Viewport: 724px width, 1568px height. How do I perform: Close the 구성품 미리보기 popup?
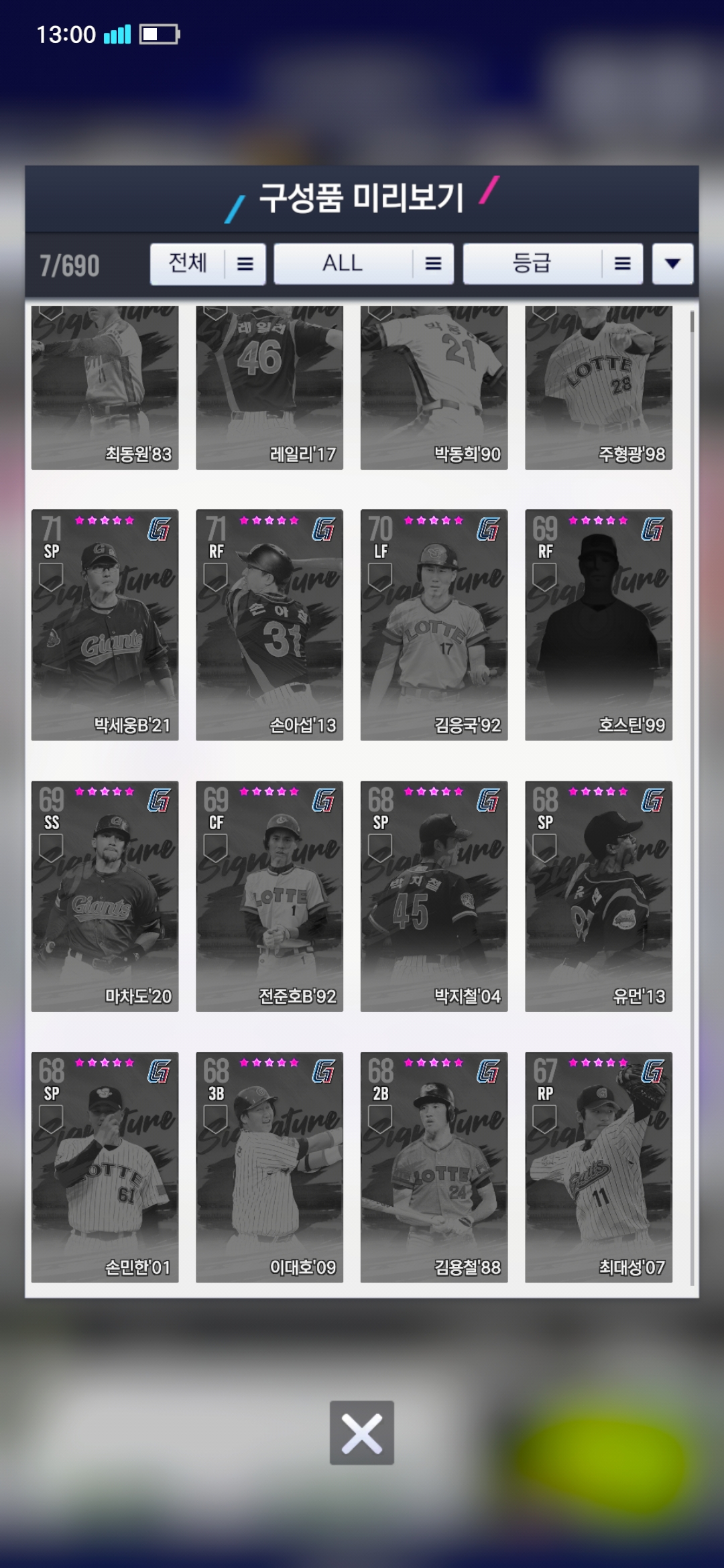(361, 1433)
